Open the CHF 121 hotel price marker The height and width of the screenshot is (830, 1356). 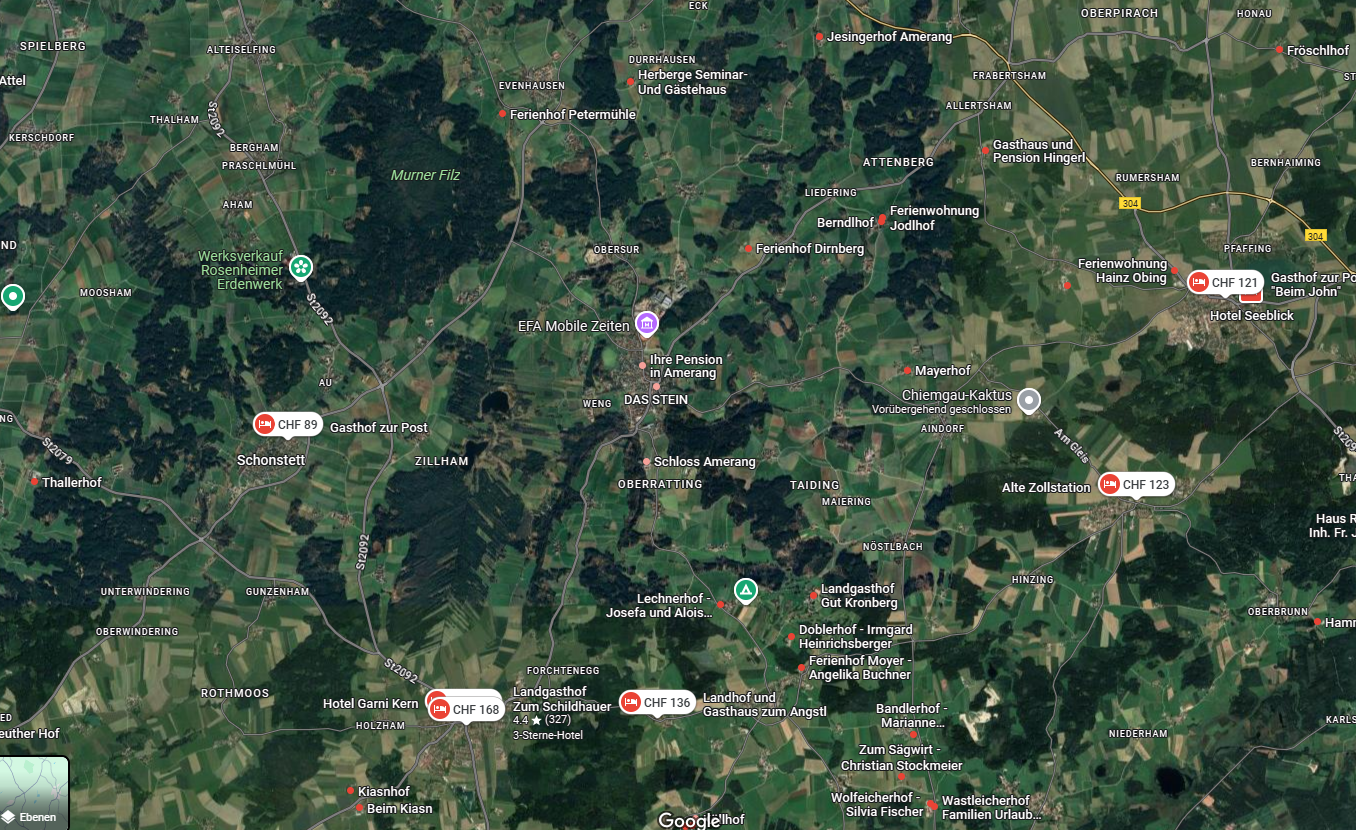point(1224,283)
